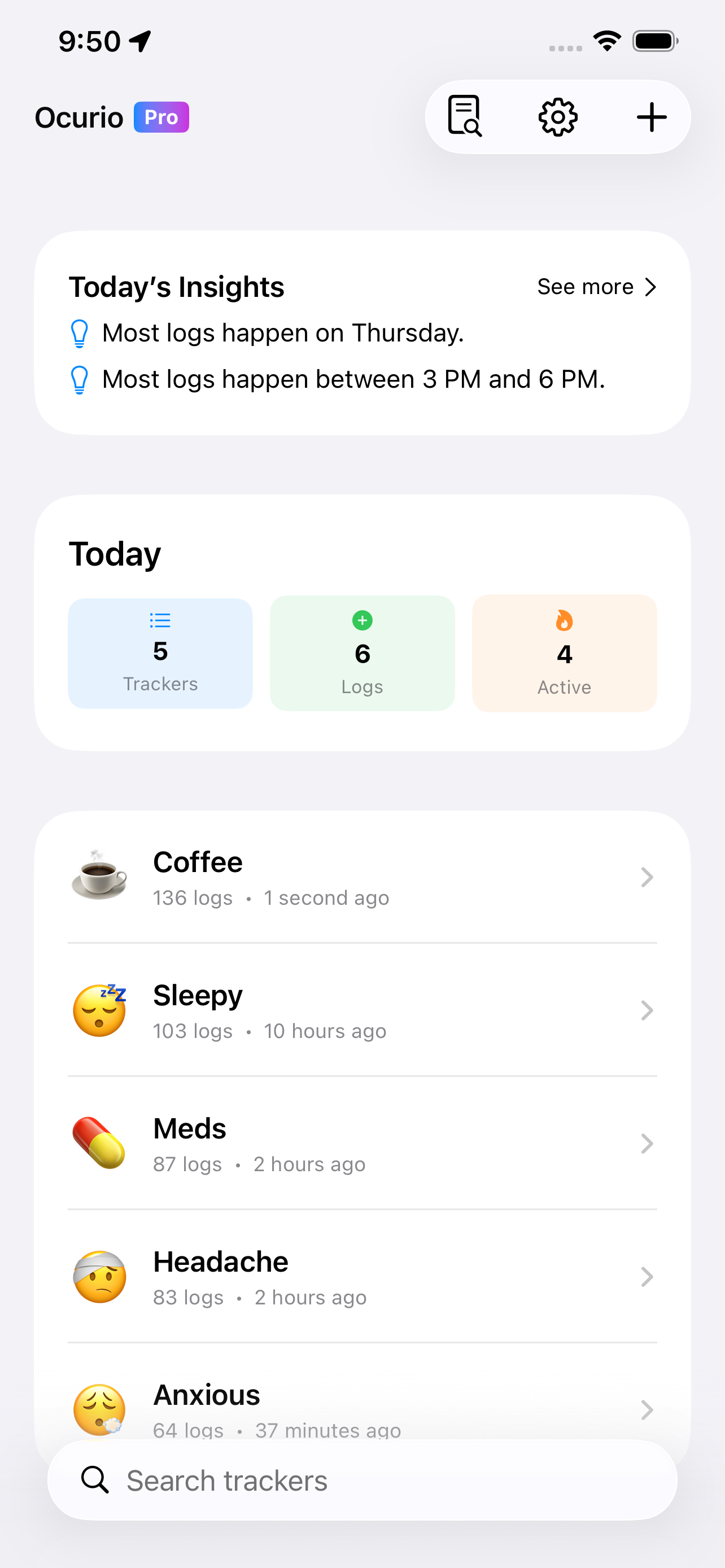Click the first lightbulb insight icon
The image size is (725, 1568).
click(80, 332)
